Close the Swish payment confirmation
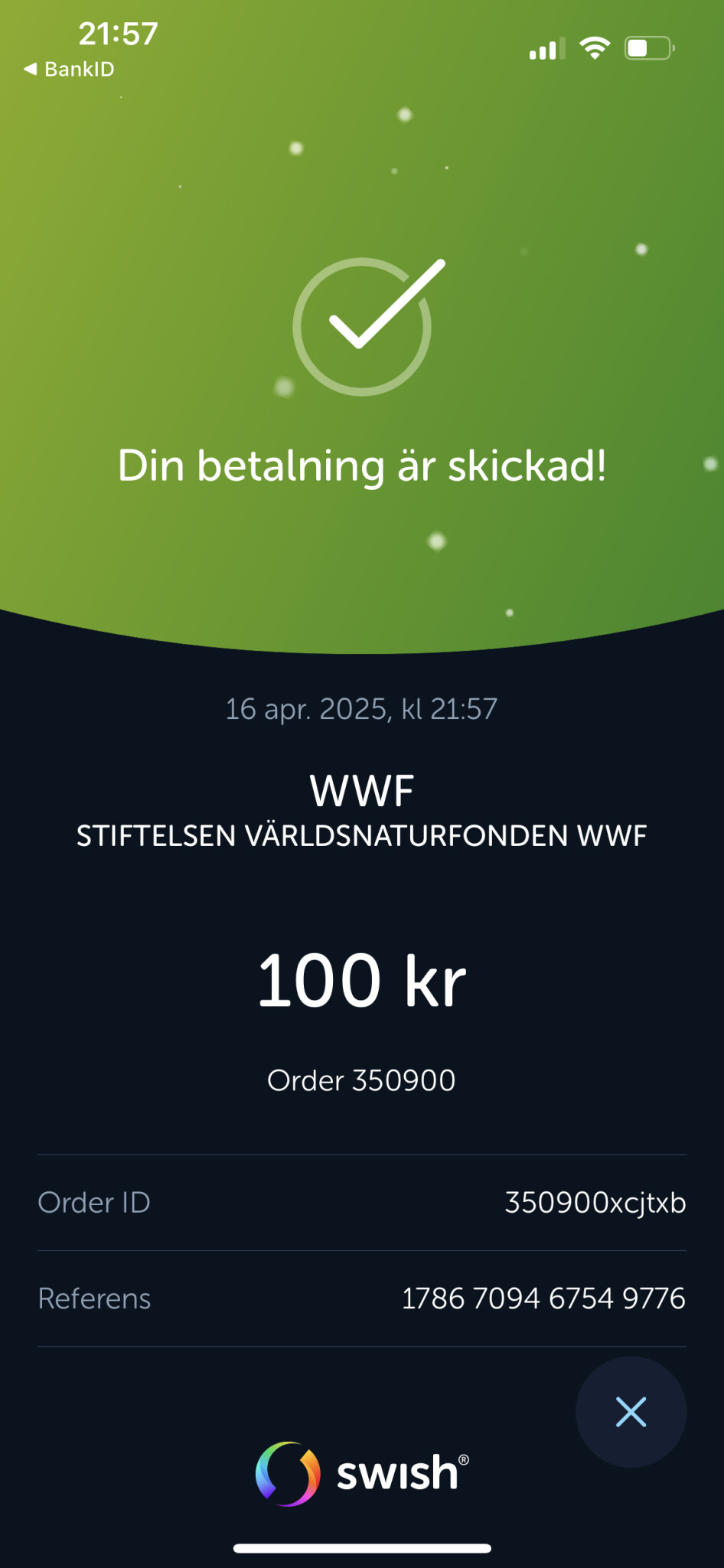The width and height of the screenshot is (724, 1568). [x=631, y=1412]
